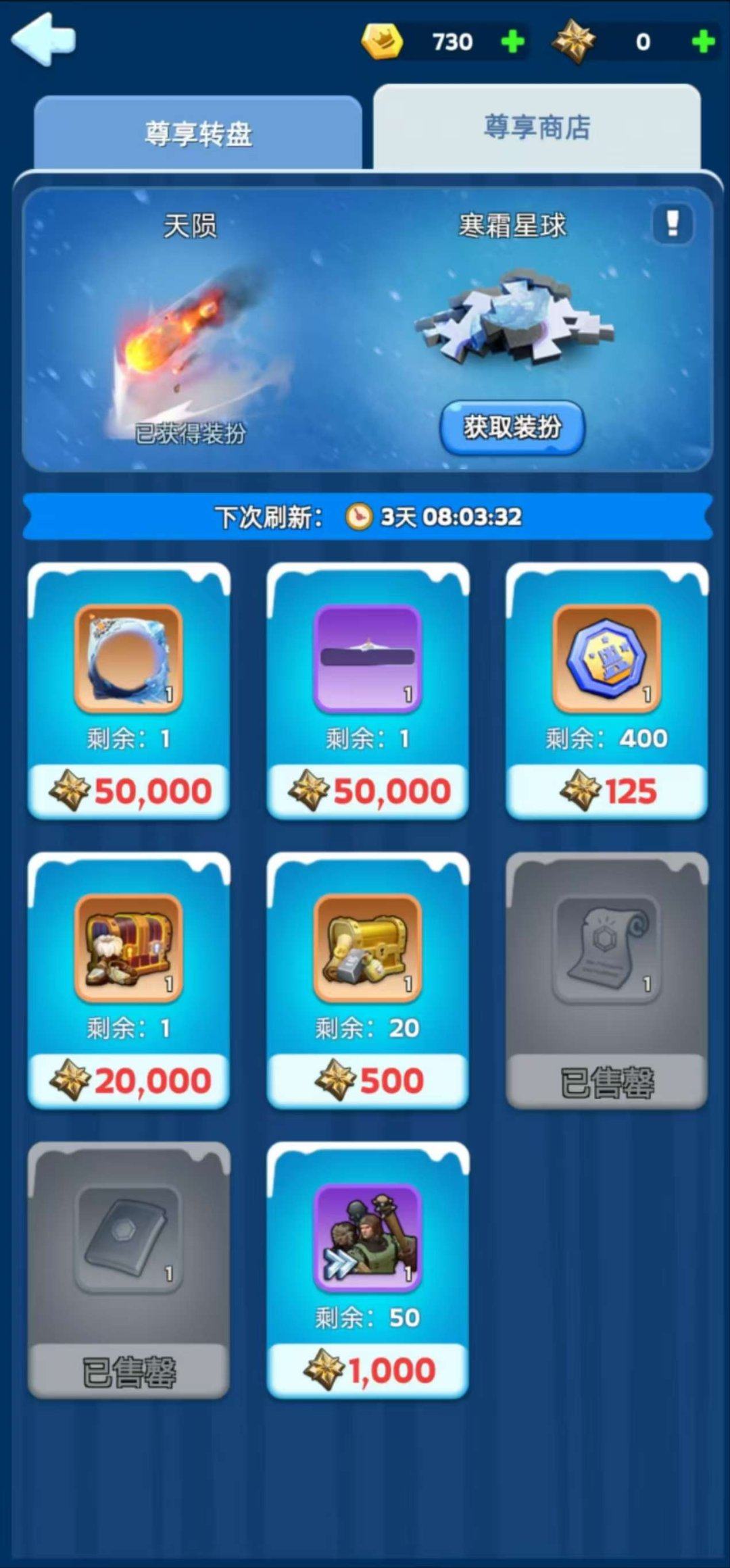Purchase the golden chest for 500
Viewport: 730px width, 1568px height.
pyautogui.click(x=368, y=1080)
